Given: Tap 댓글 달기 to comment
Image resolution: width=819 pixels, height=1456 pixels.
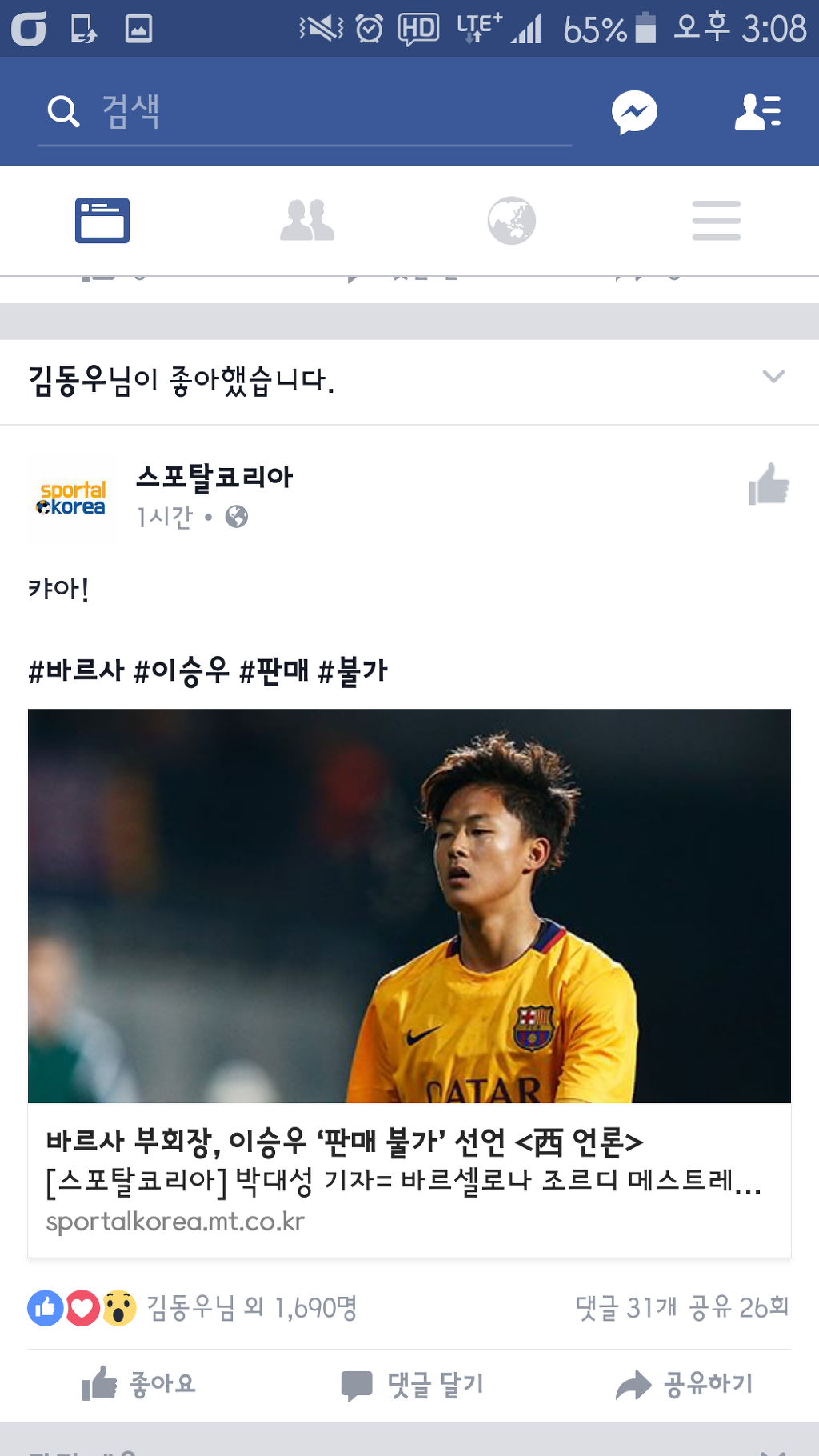Looking at the screenshot, I should point(413,1384).
